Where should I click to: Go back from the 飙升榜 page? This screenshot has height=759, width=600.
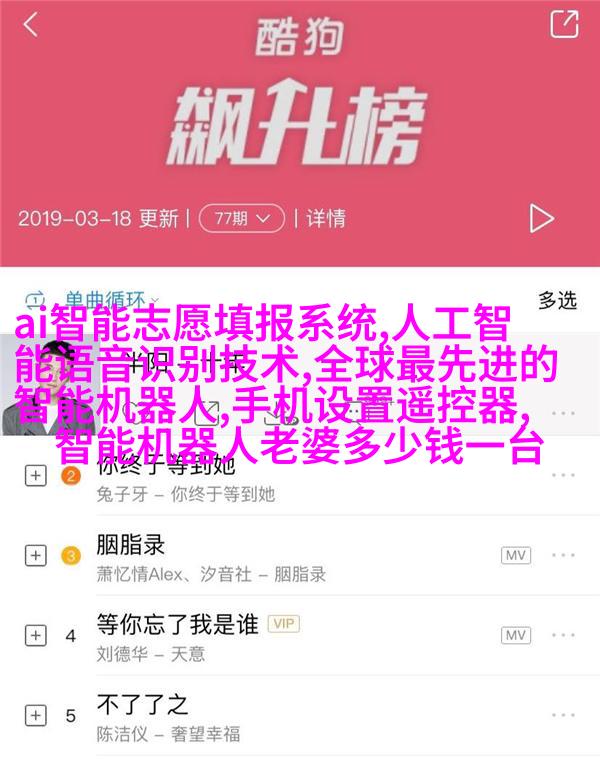tap(30, 24)
